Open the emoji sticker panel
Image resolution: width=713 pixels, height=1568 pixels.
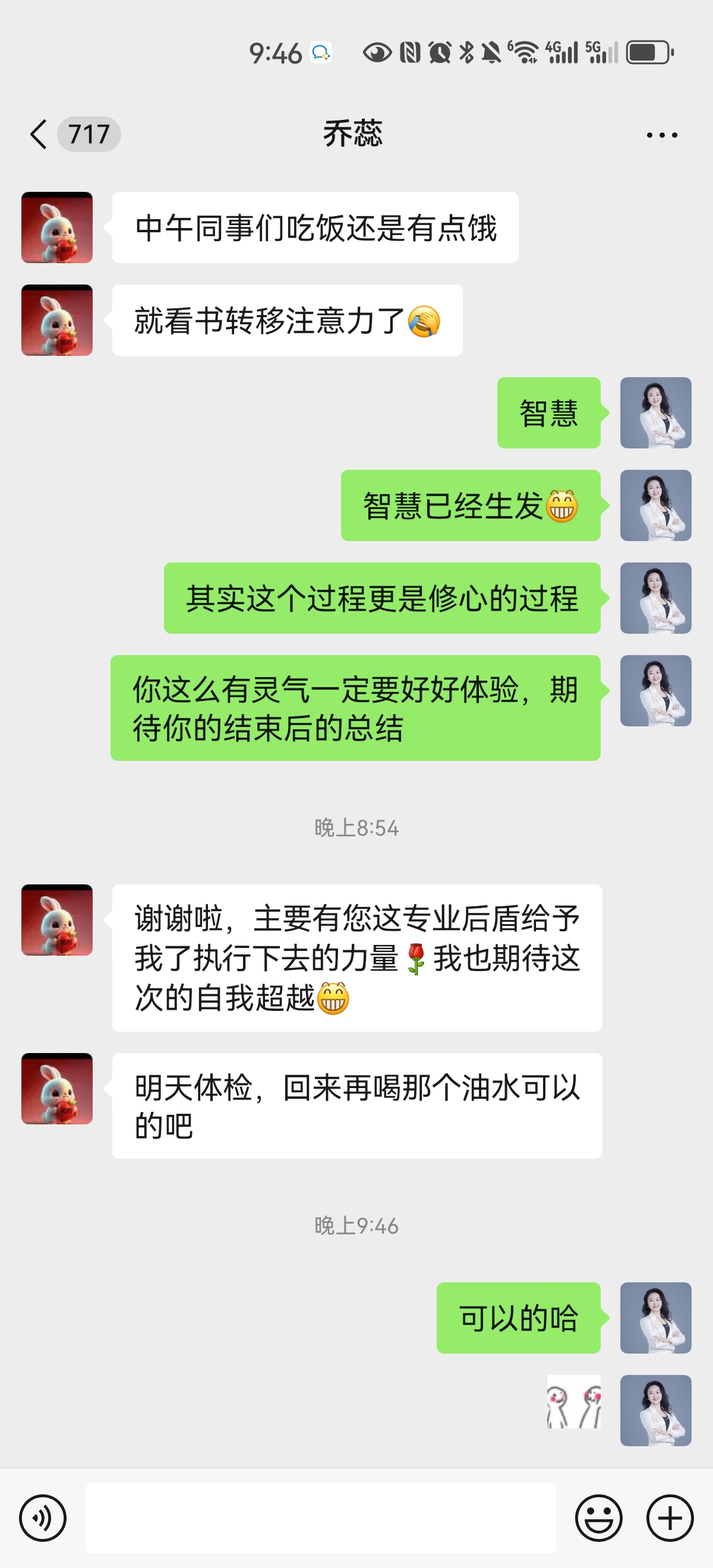pyautogui.click(x=598, y=1518)
